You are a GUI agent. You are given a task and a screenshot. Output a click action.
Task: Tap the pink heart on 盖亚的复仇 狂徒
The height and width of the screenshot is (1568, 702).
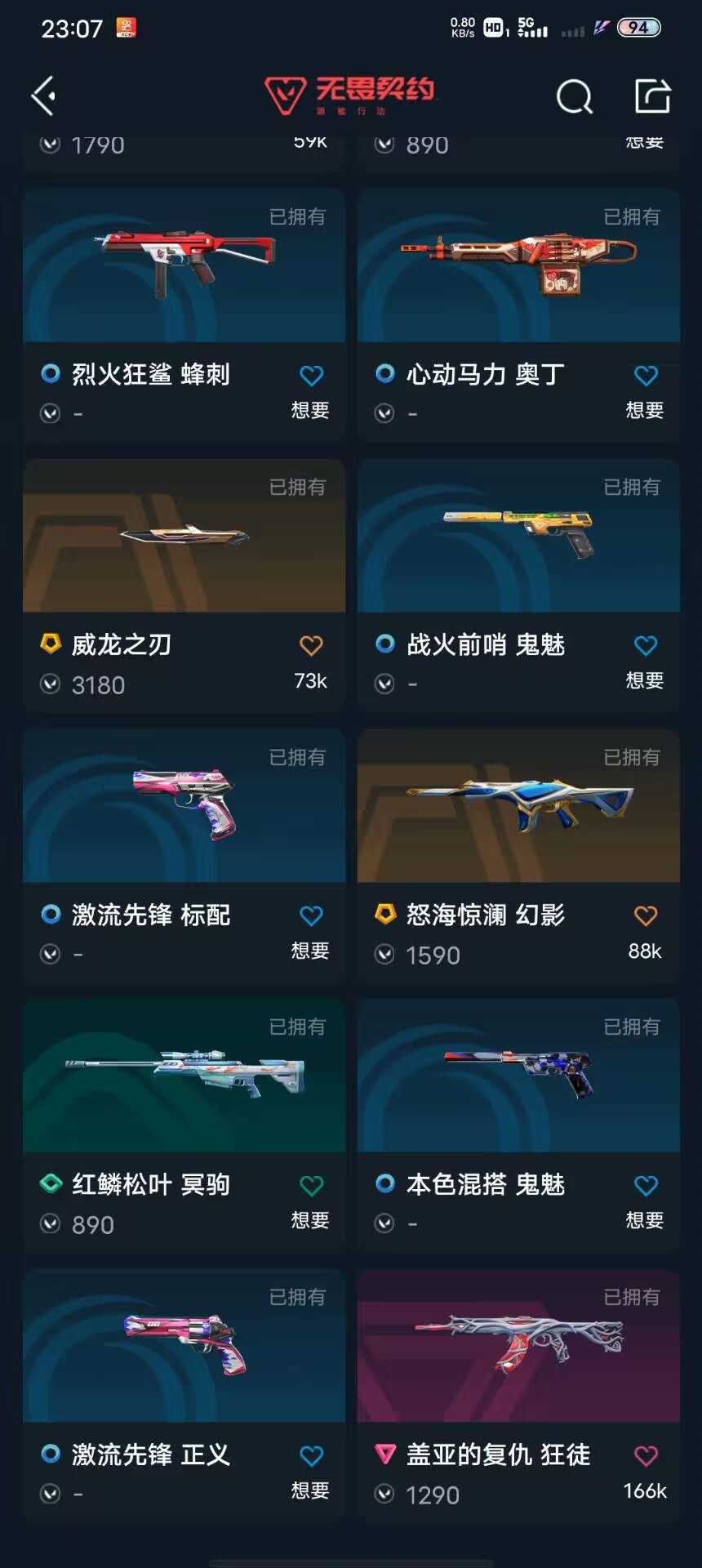[646, 1456]
